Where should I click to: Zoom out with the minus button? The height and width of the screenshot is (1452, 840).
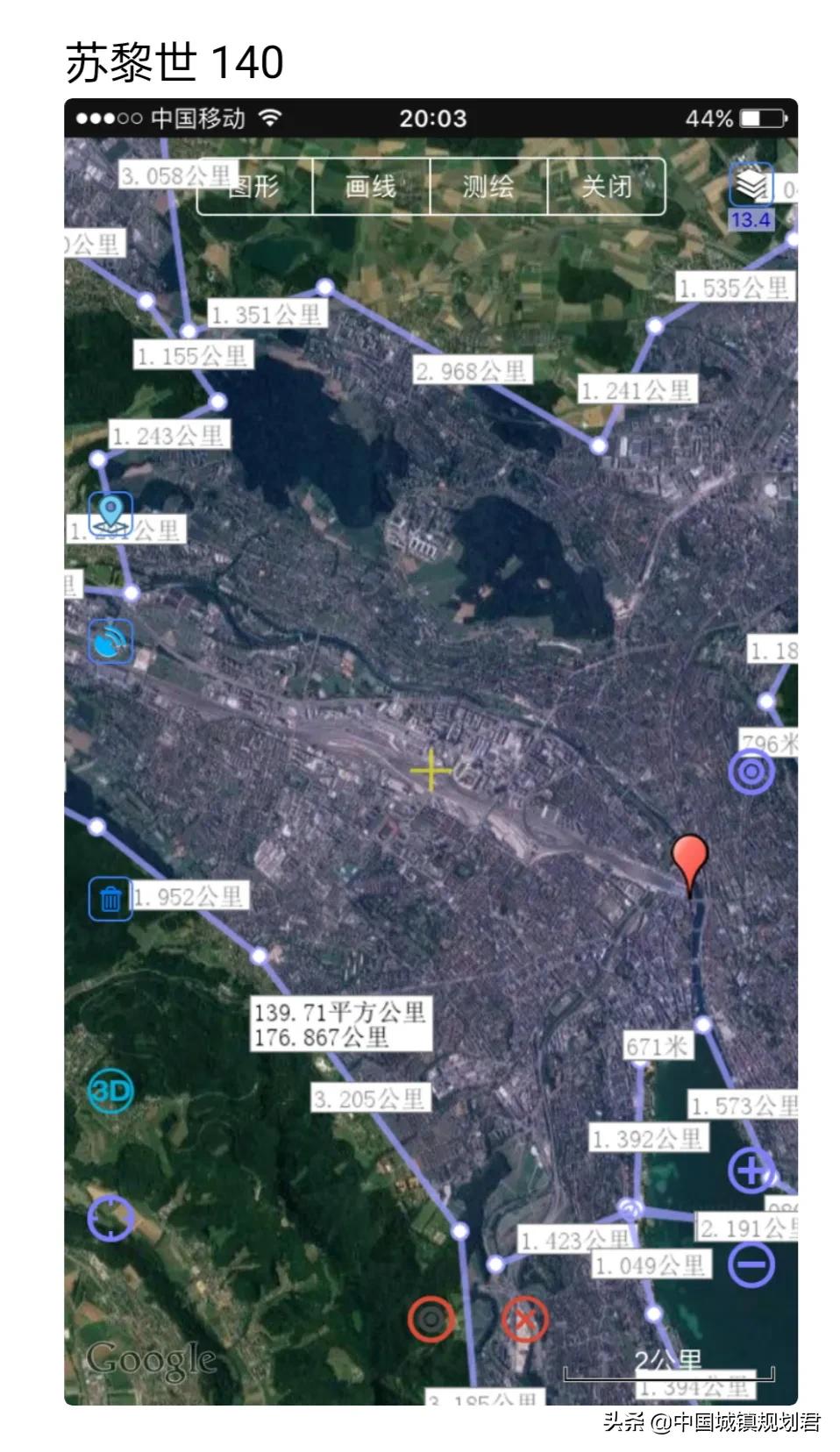coord(751,1263)
